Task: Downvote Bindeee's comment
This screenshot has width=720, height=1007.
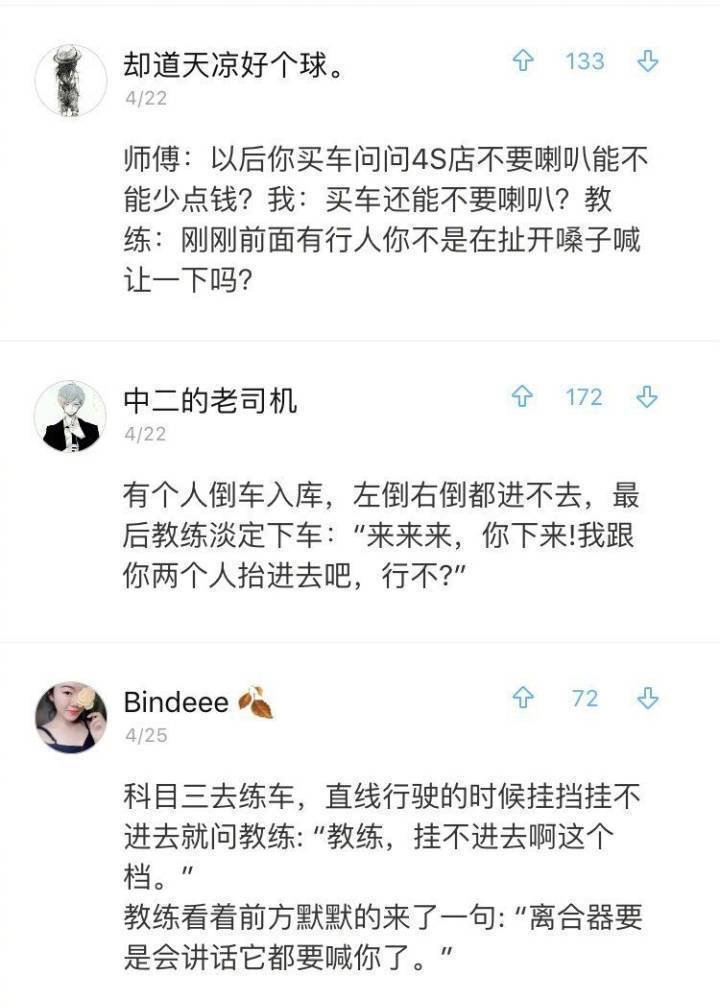Action: coord(648,698)
